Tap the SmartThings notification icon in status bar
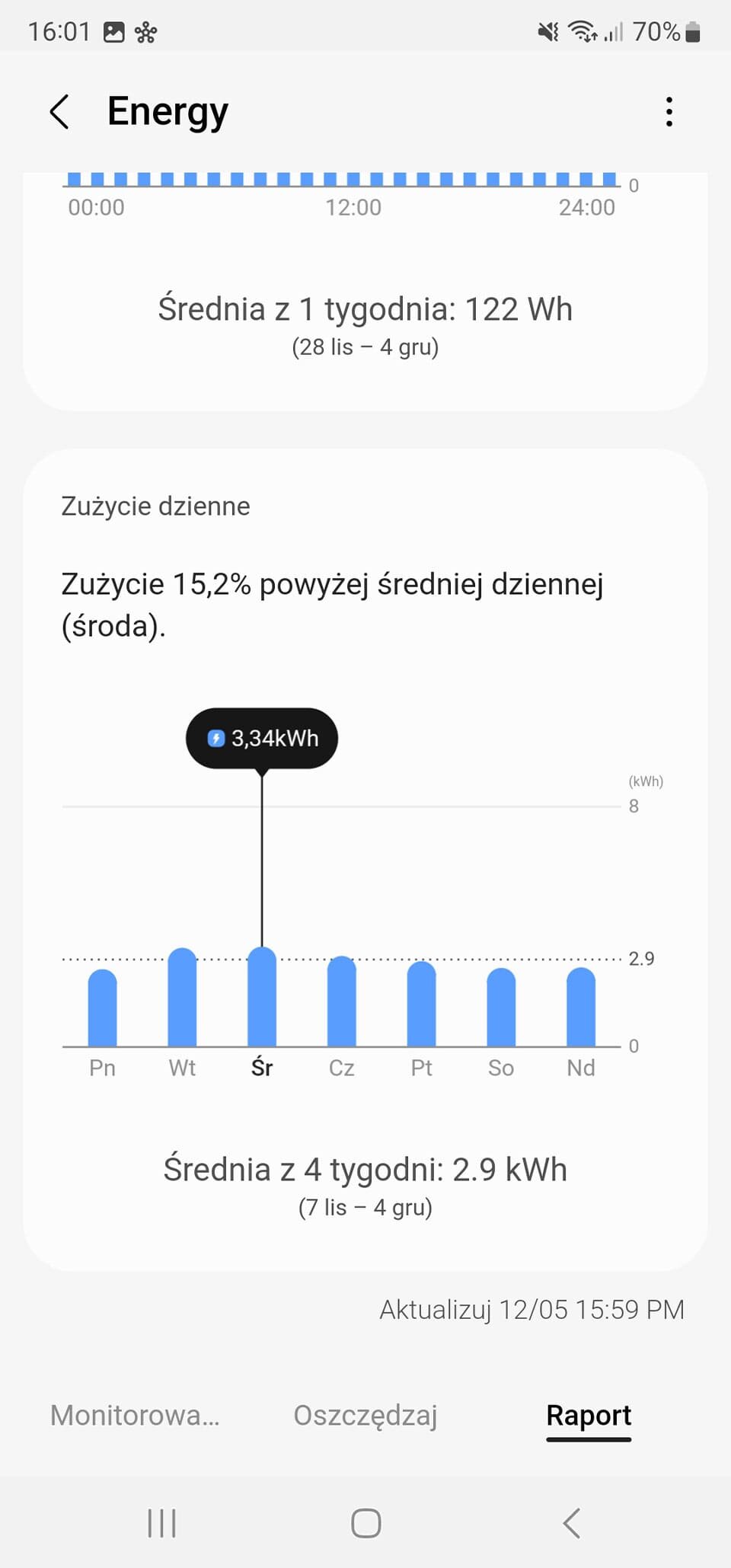This screenshot has height=1568, width=731. coord(145,31)
